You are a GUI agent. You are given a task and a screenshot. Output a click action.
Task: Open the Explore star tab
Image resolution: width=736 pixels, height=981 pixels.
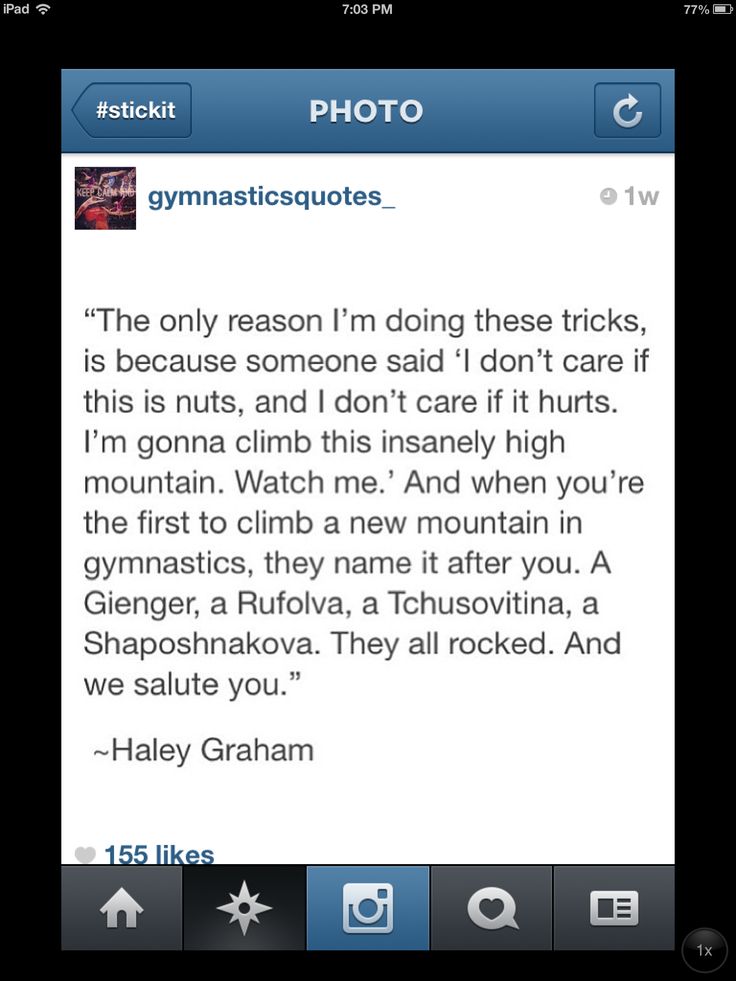244,908
